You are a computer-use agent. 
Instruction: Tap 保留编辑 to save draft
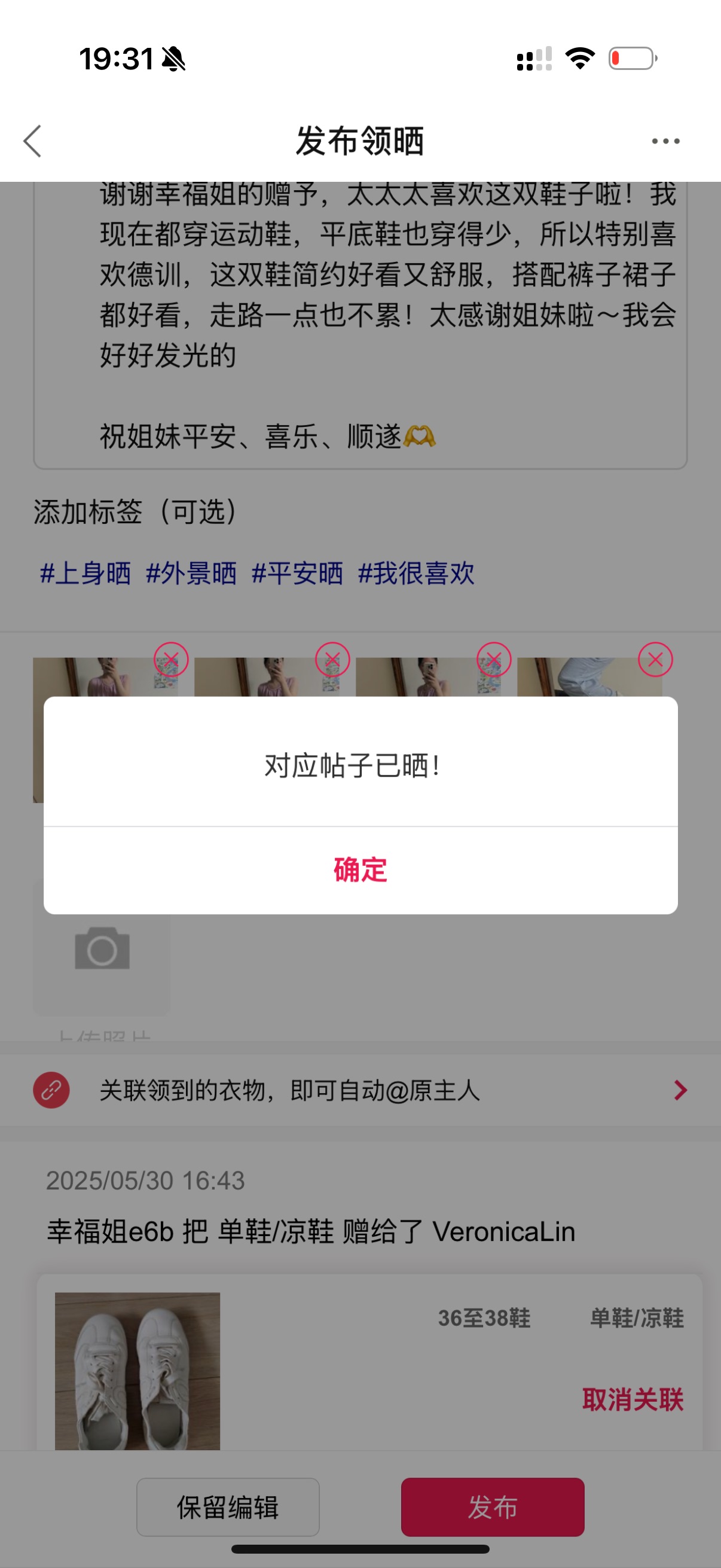(228, 1507)
